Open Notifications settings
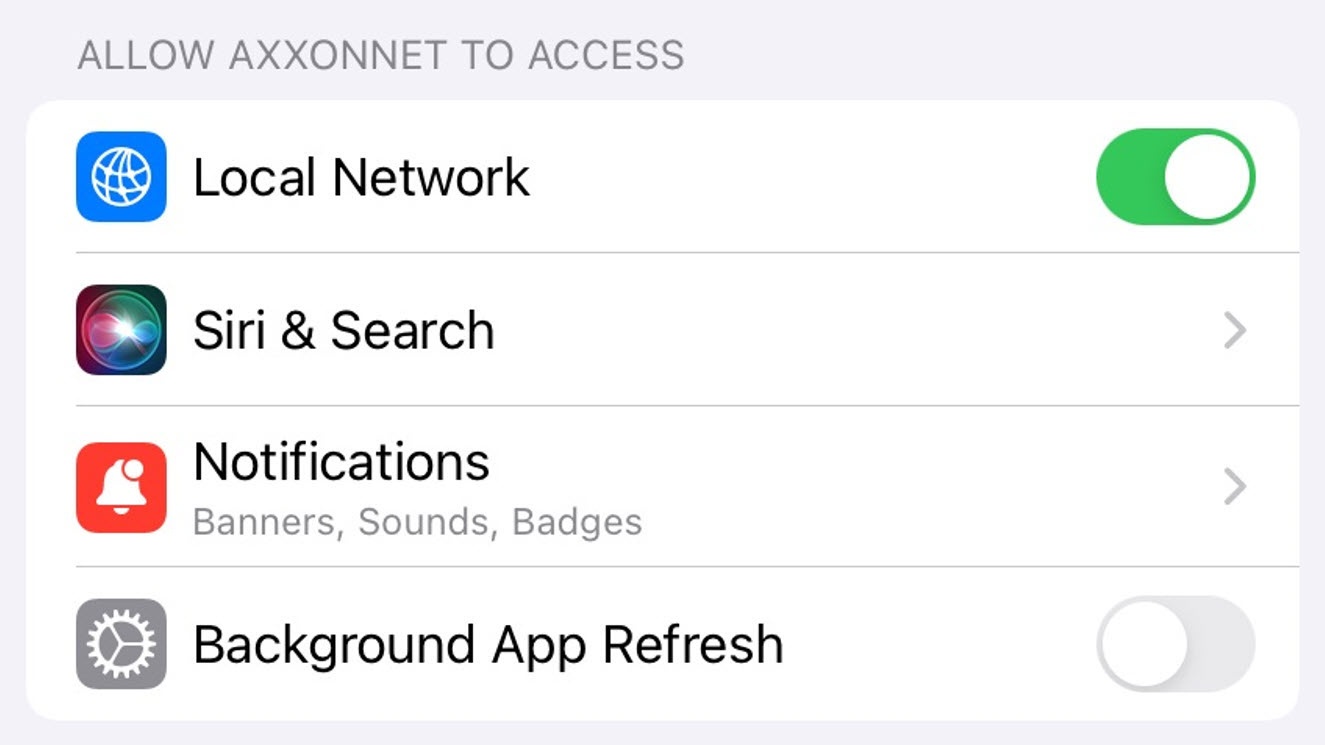The image size is (1325, 745). [x=660, y=487]
